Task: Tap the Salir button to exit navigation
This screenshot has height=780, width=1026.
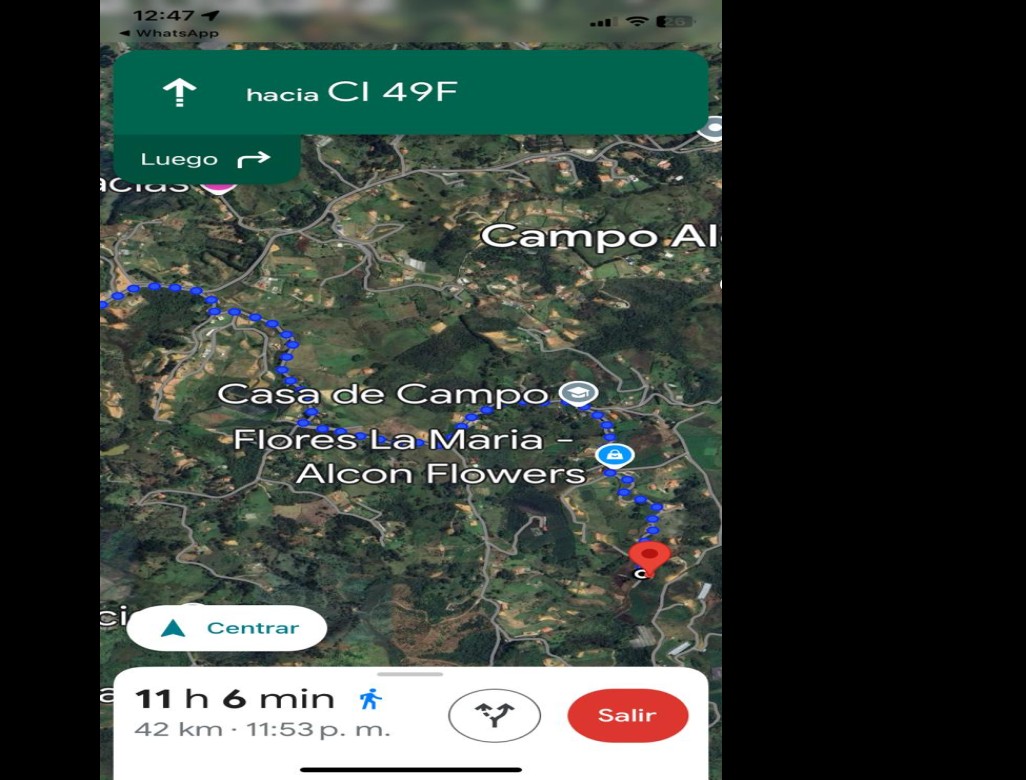Action: coord(627,716)
